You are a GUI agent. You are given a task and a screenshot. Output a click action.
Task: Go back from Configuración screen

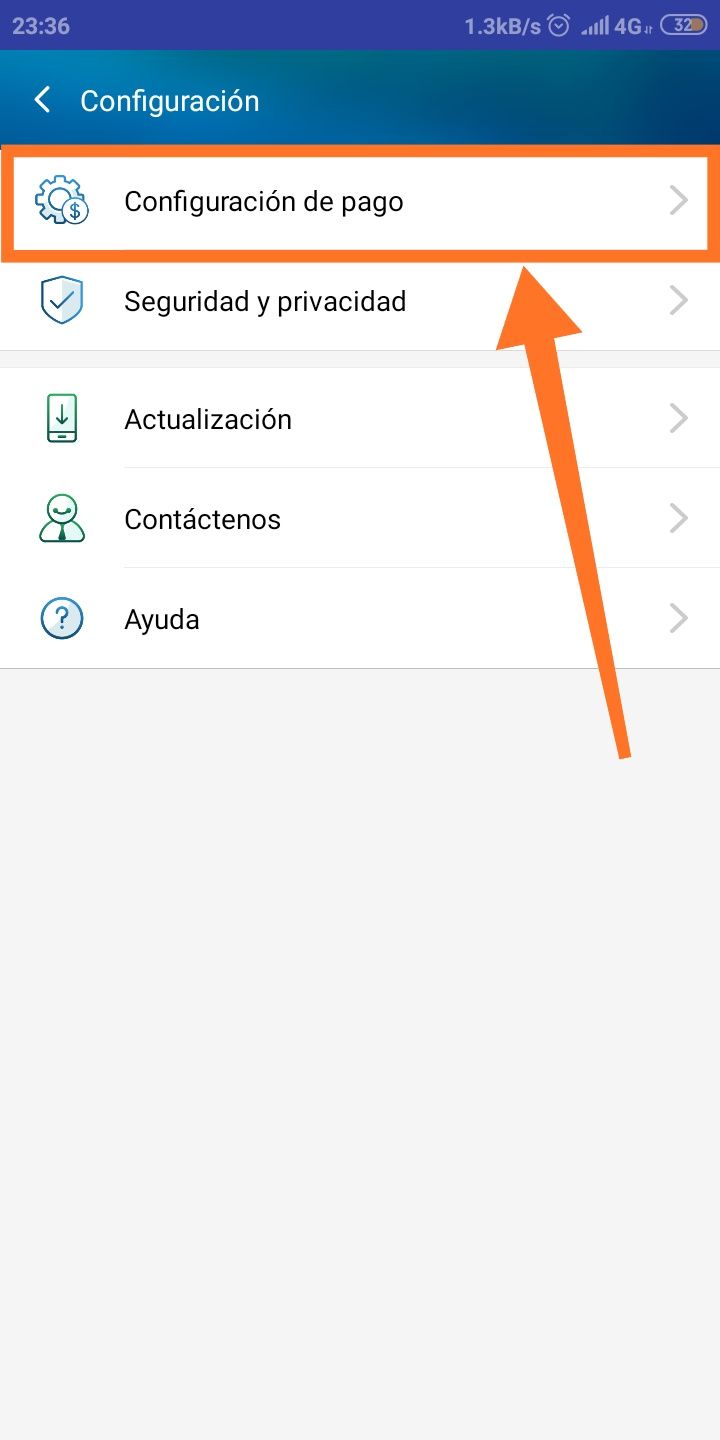[x=42, y=101]
